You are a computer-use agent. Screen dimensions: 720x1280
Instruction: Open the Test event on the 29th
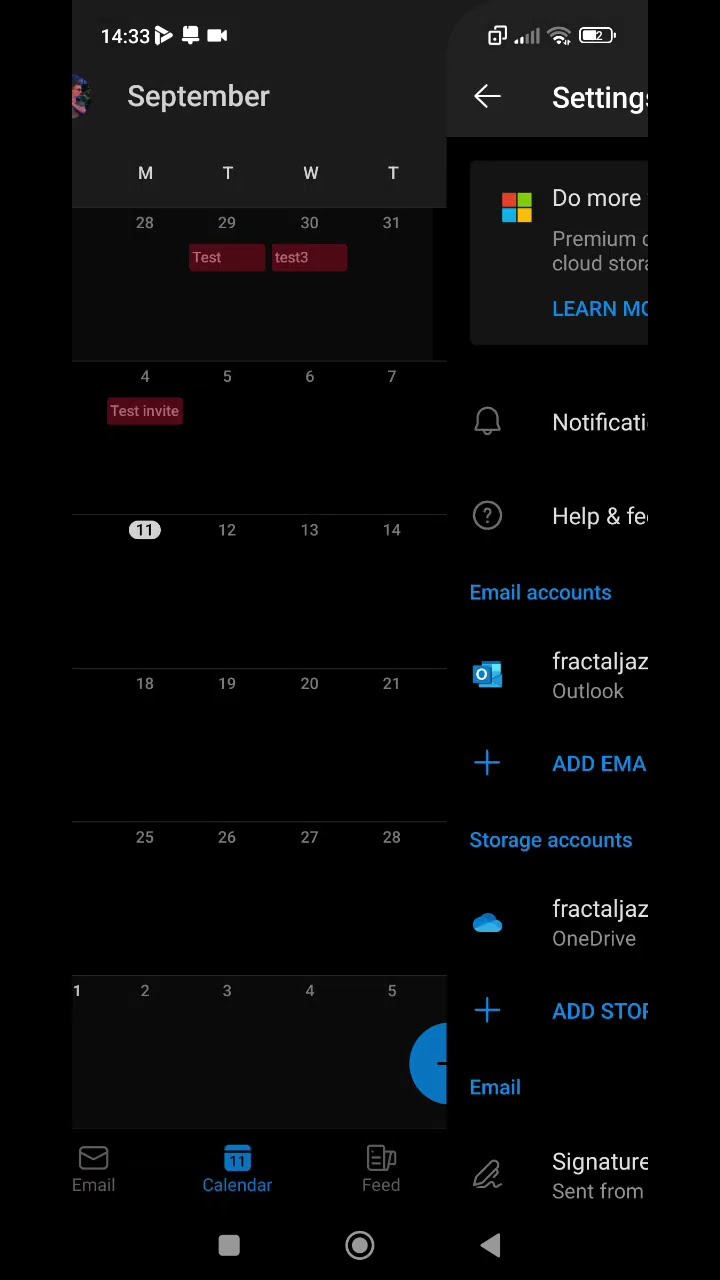click(x=227, y=258)
